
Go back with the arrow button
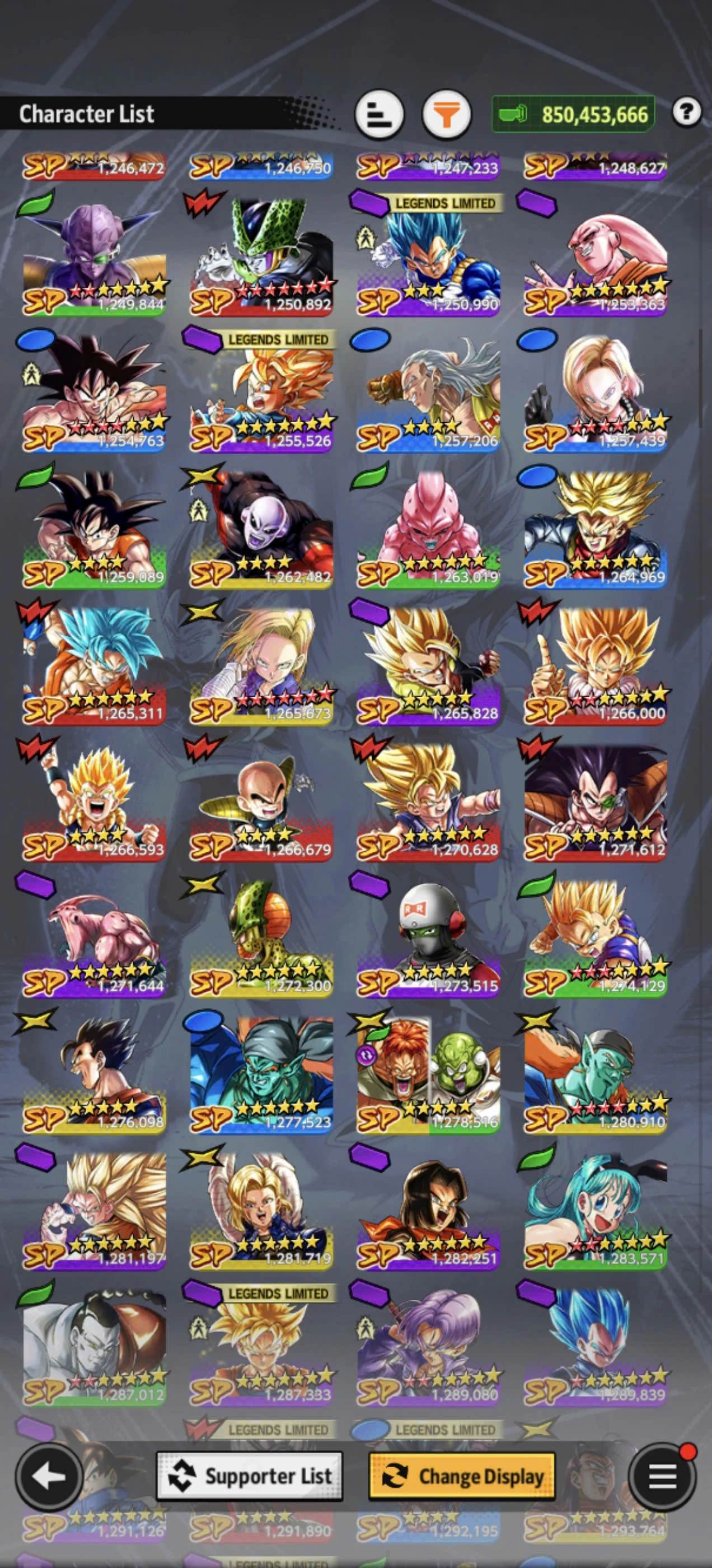pyautogui.click(x=49, y=1476)
